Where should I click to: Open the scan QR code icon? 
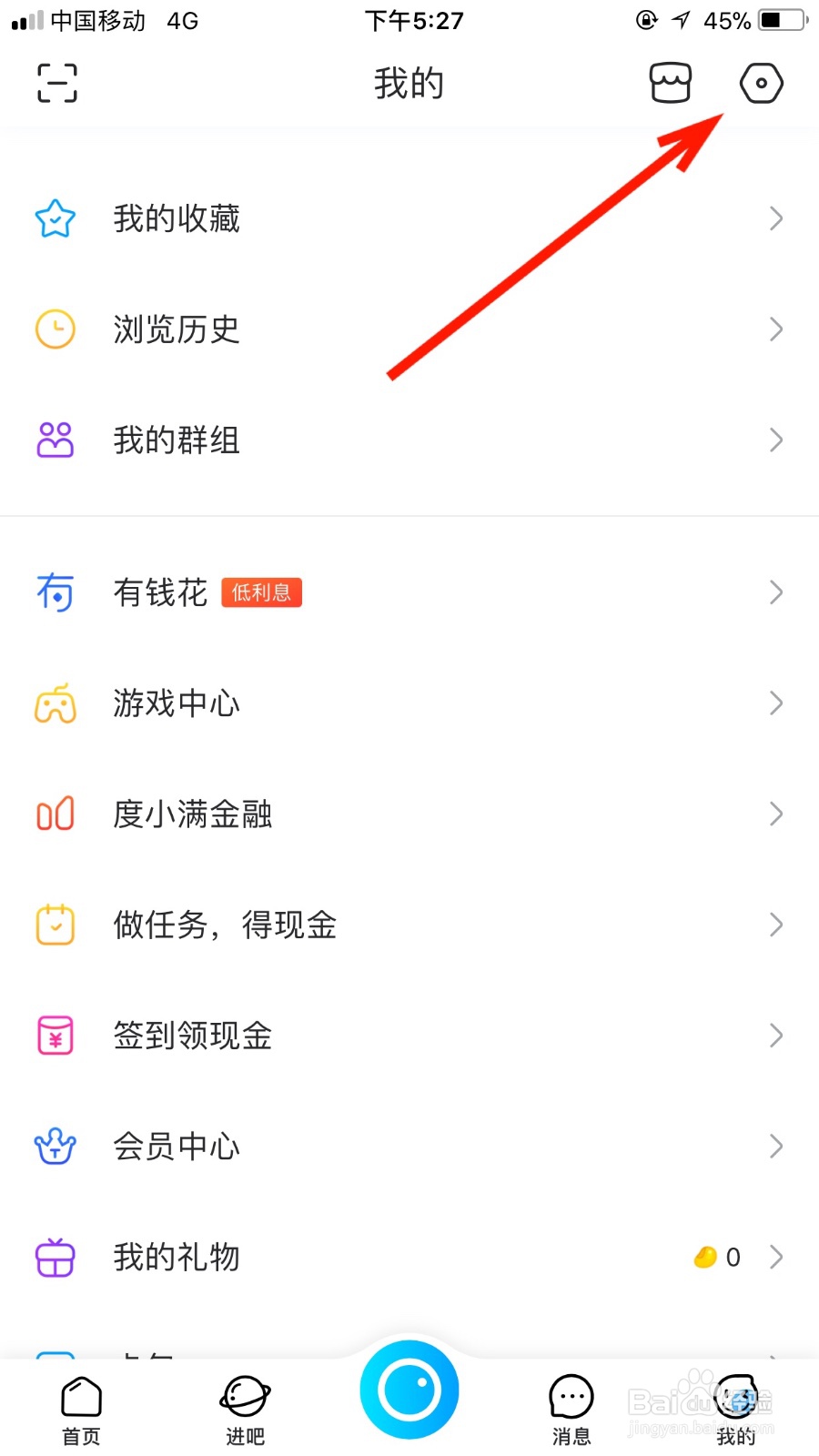(56, 83)
